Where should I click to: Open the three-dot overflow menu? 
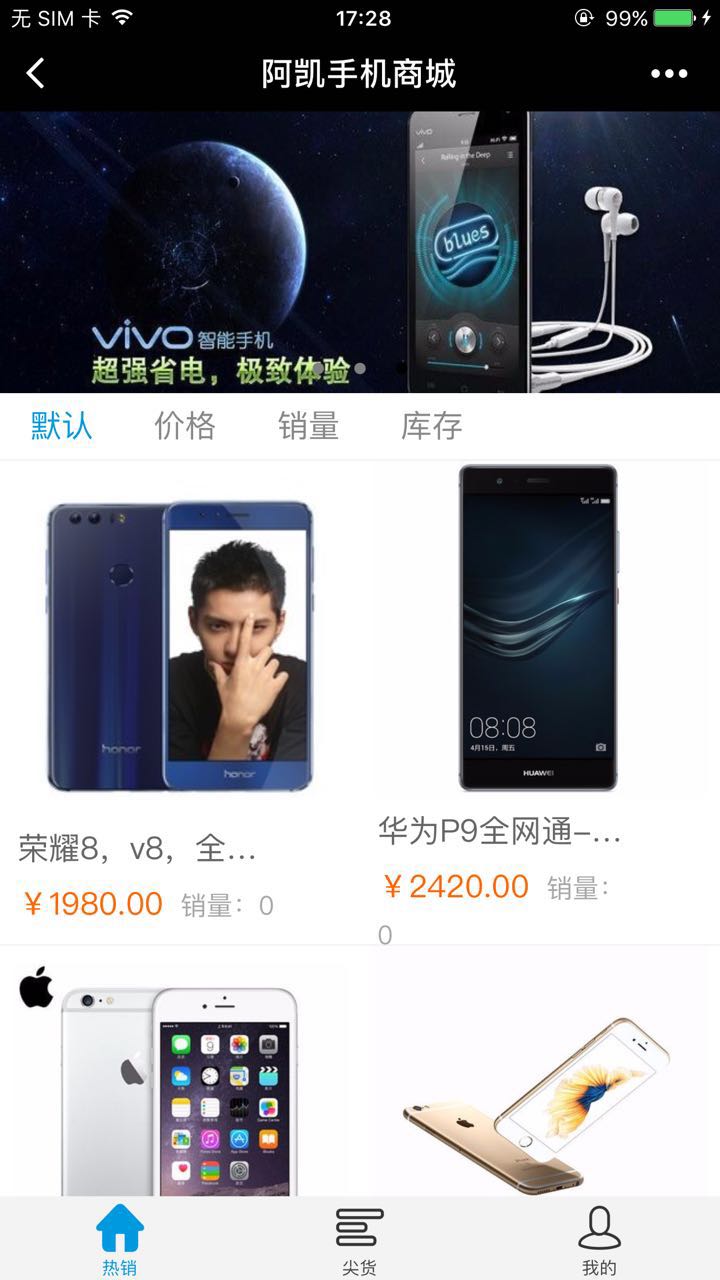point(669,73)
